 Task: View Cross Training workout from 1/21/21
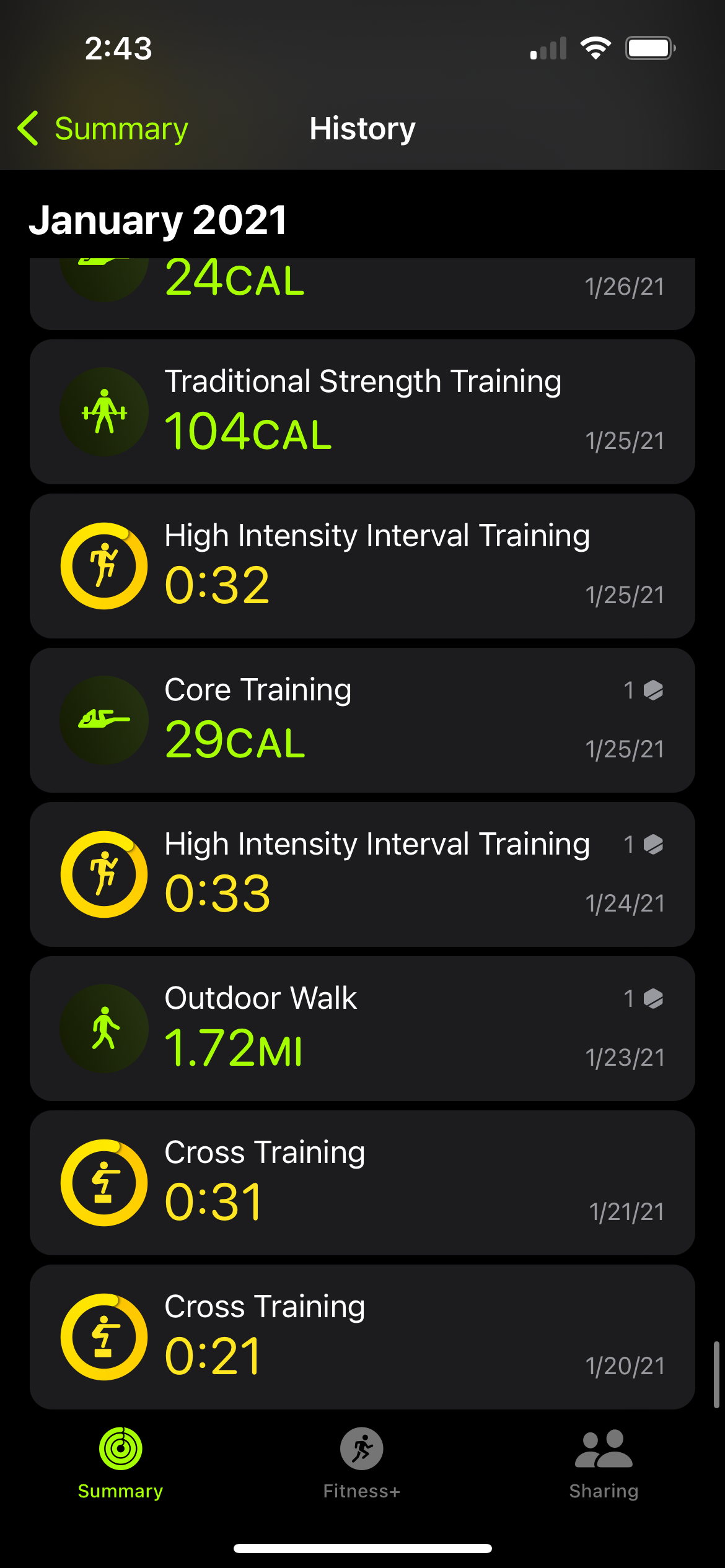pyautogui.click(x=362, y=1183)
